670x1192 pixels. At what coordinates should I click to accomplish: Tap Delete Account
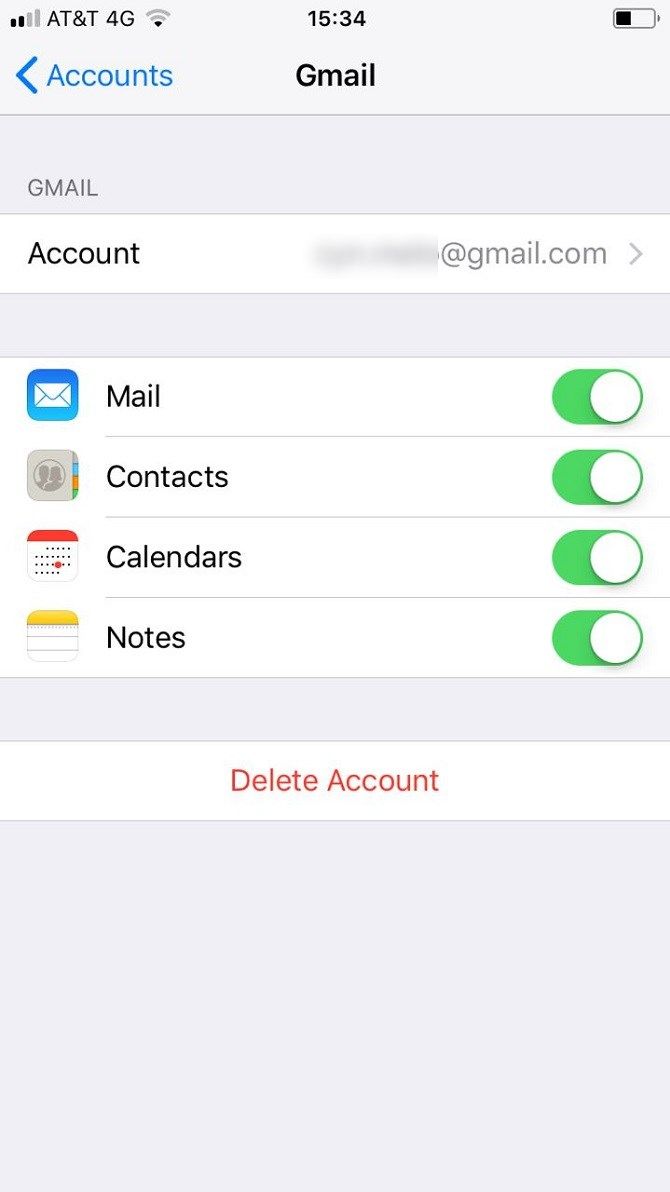coord(335,780)
